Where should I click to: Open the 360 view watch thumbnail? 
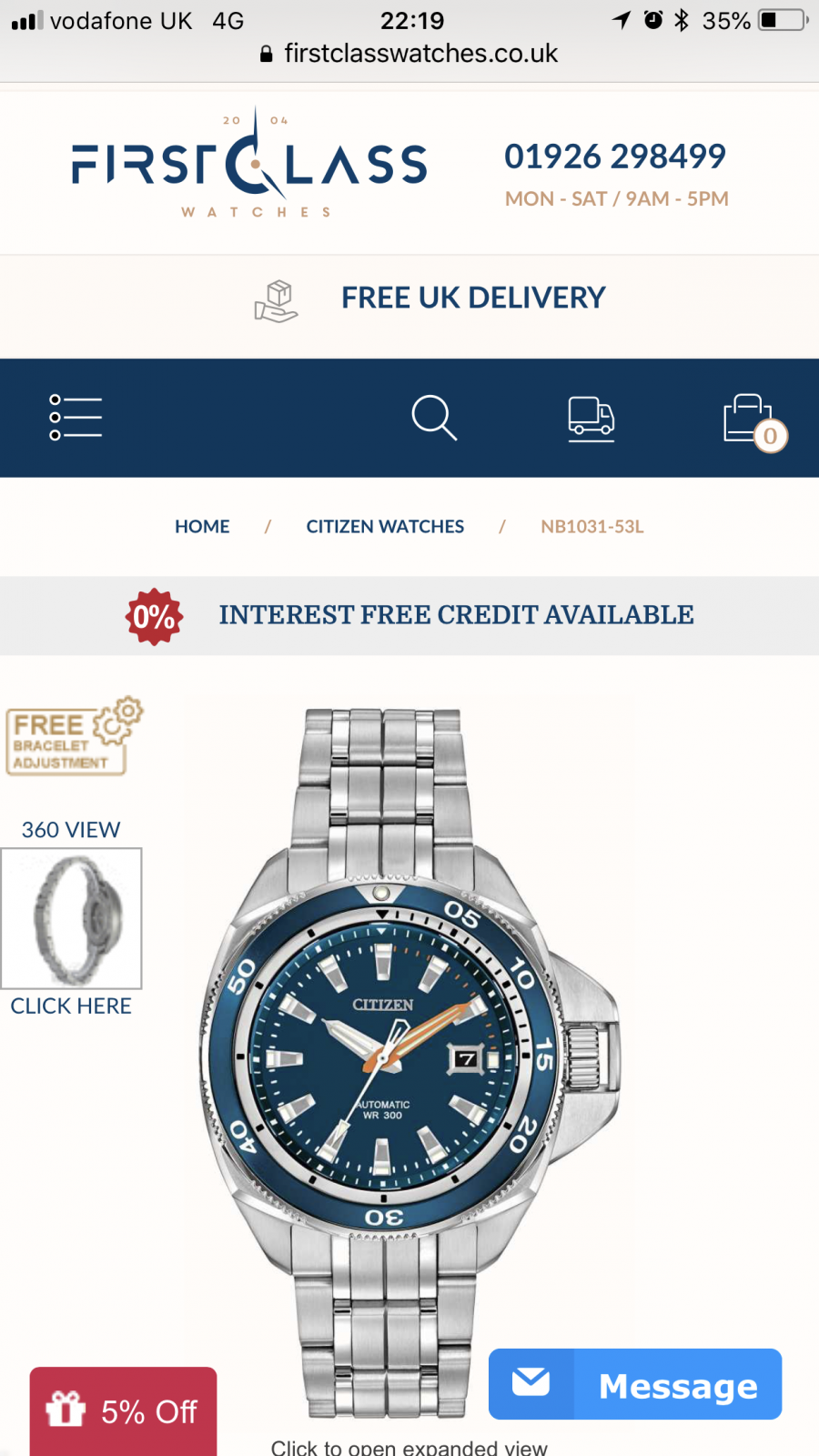[71, 918]
